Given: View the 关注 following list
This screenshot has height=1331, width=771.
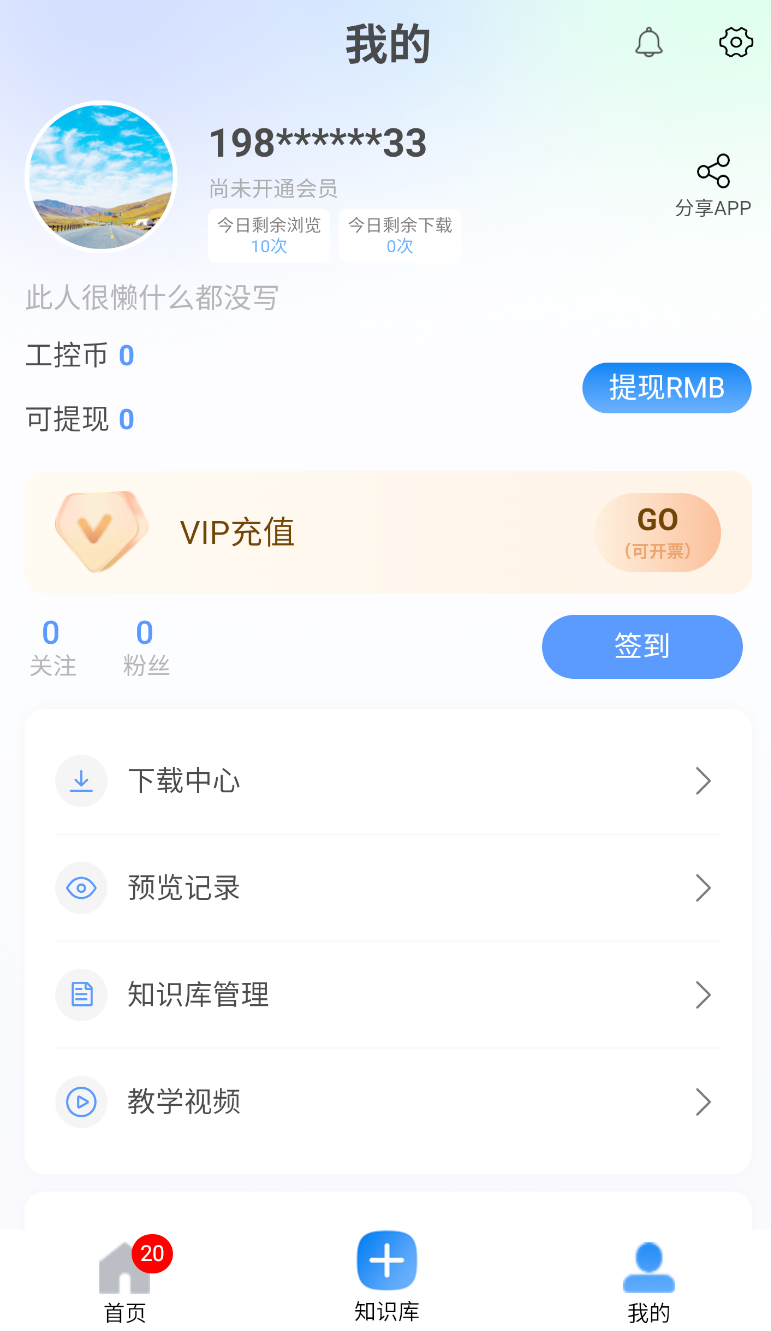Looking at the screenshot, I should (52, 647).
